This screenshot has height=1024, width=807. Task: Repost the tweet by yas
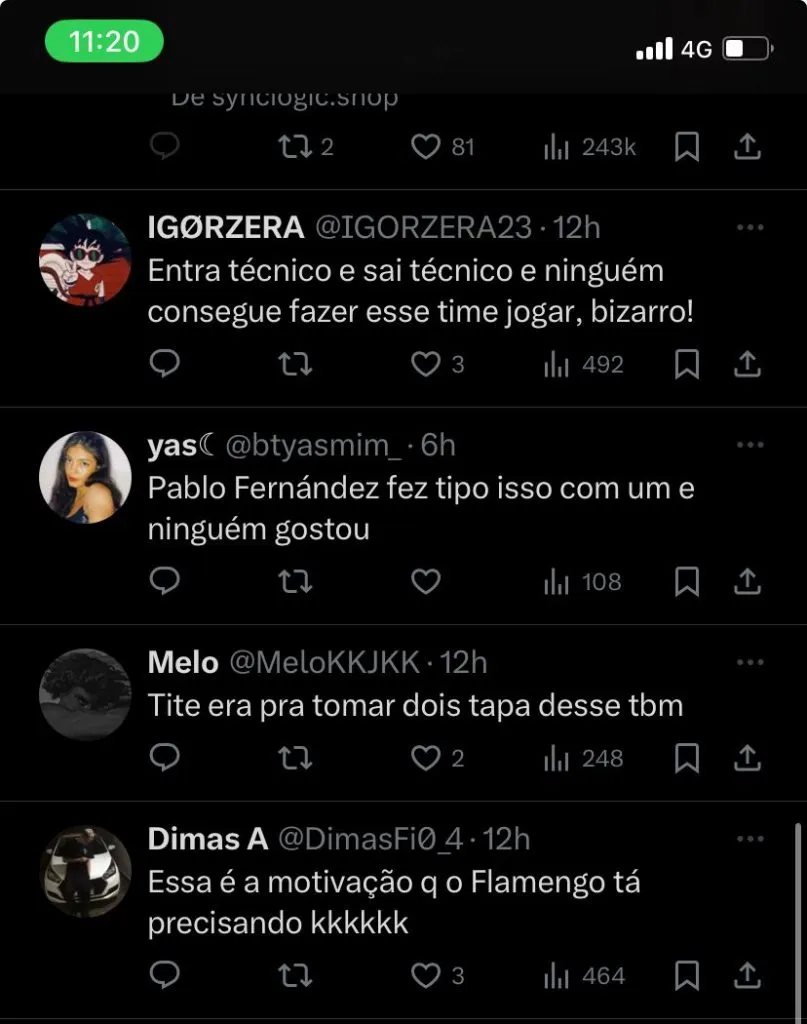(295, 582)
